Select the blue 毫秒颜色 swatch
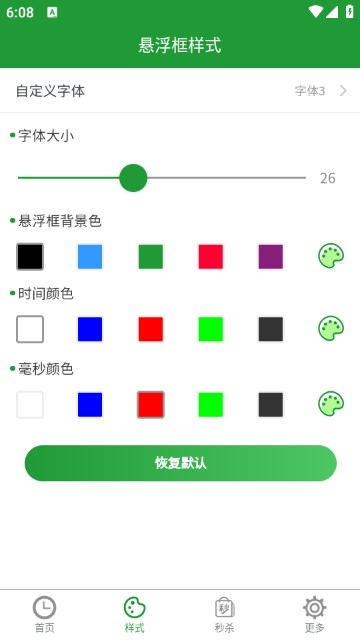The height and width of the screenshot is (640, 360). 90,404
